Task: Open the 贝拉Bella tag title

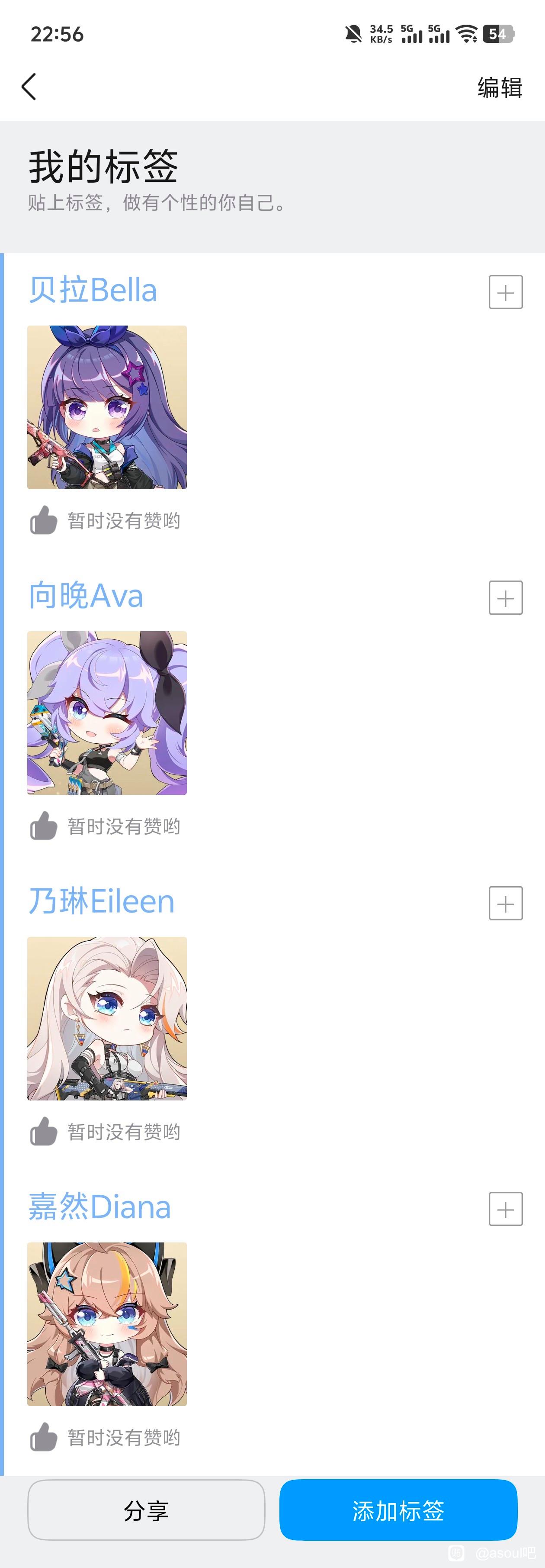Action: [93, 290]
